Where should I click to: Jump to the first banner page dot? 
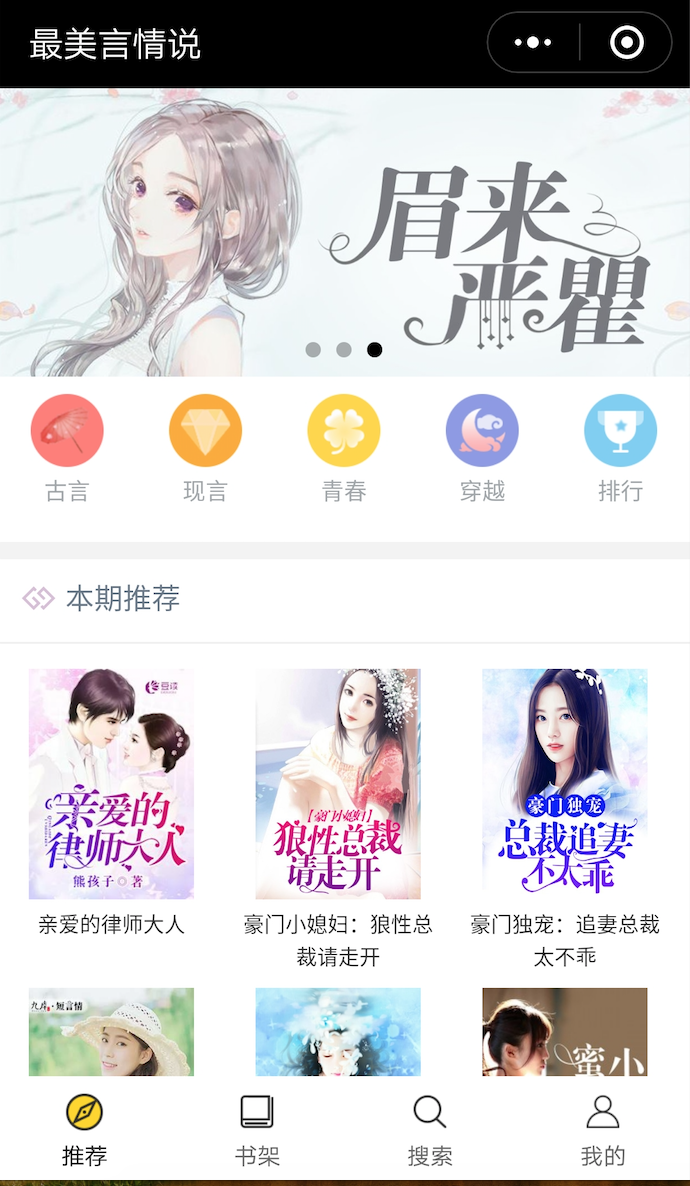[x=312, y=349]
